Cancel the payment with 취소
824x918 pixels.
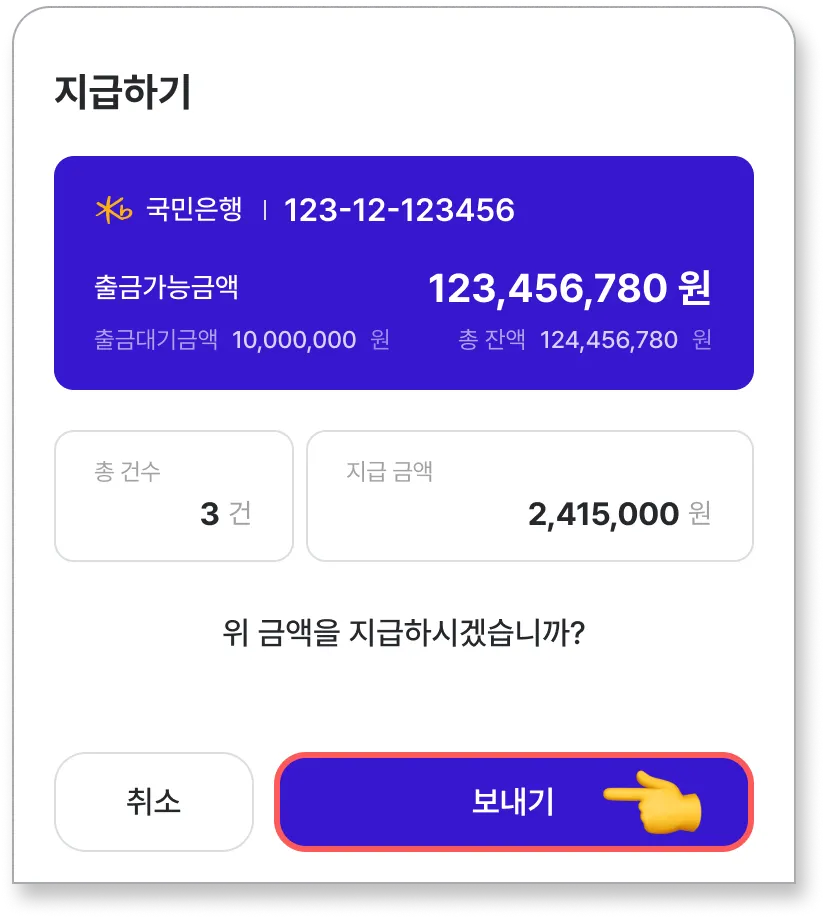(x=154, y=802)
